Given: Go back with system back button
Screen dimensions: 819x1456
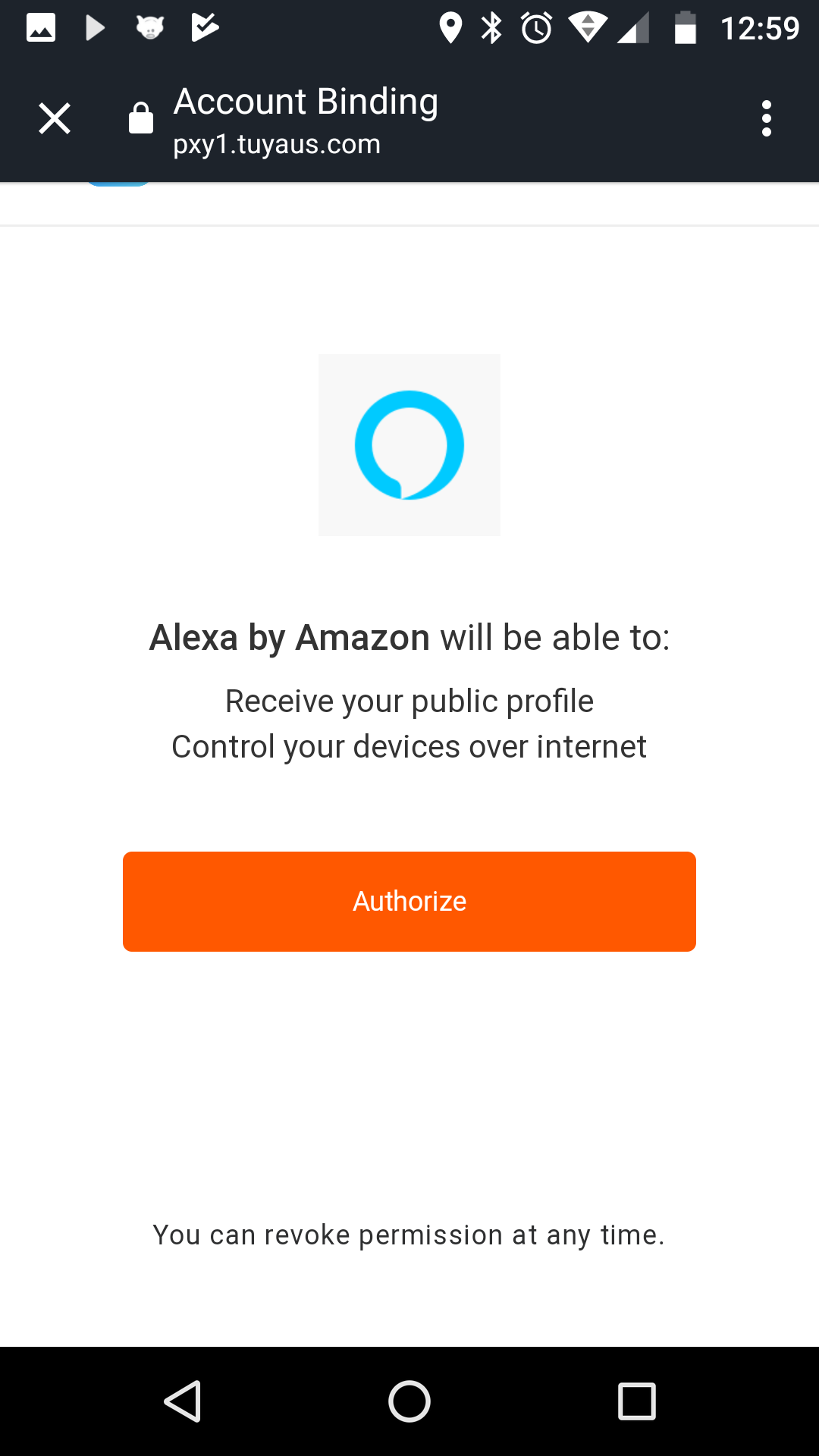Looking at the screenshot, I should click(183, 1401).
